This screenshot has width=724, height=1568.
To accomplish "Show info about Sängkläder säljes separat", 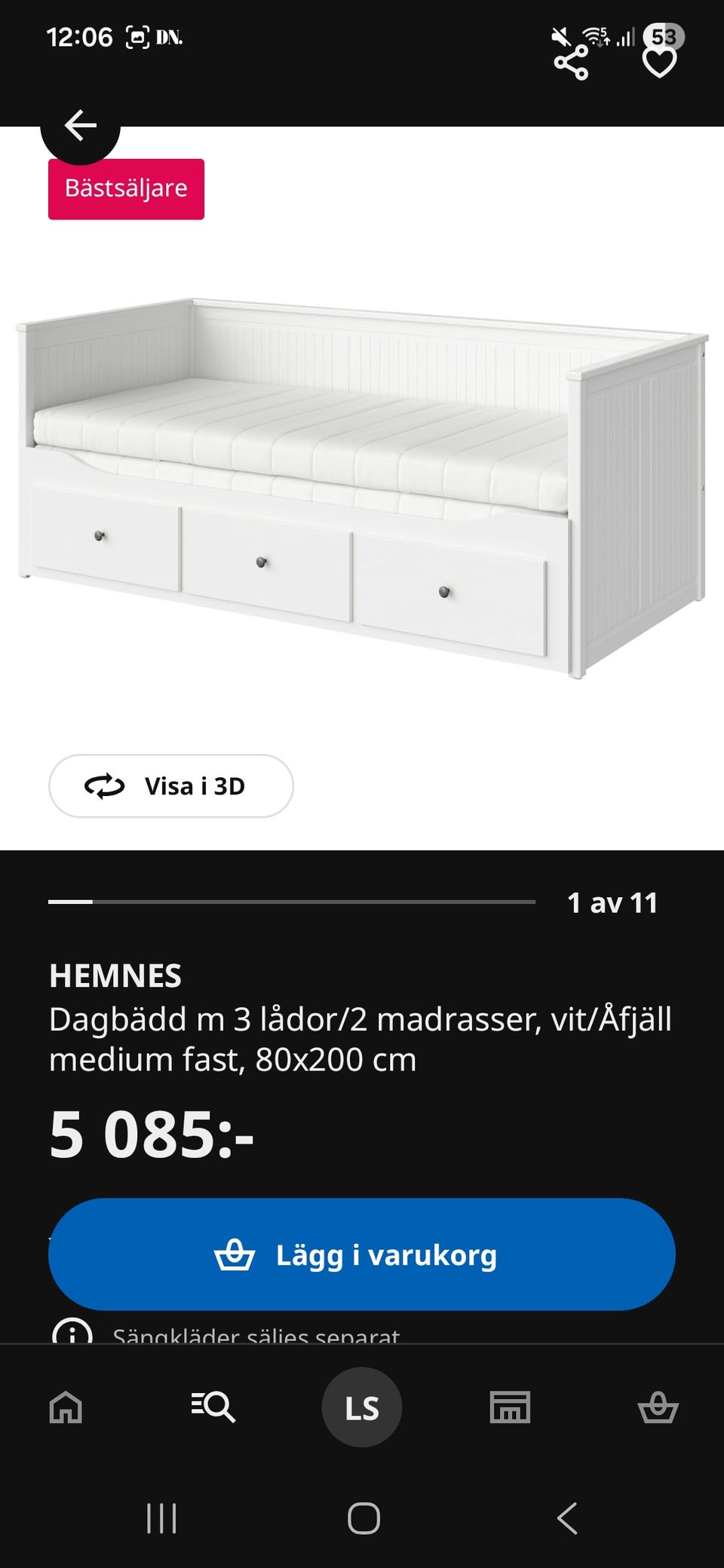I will (72, 1333).
